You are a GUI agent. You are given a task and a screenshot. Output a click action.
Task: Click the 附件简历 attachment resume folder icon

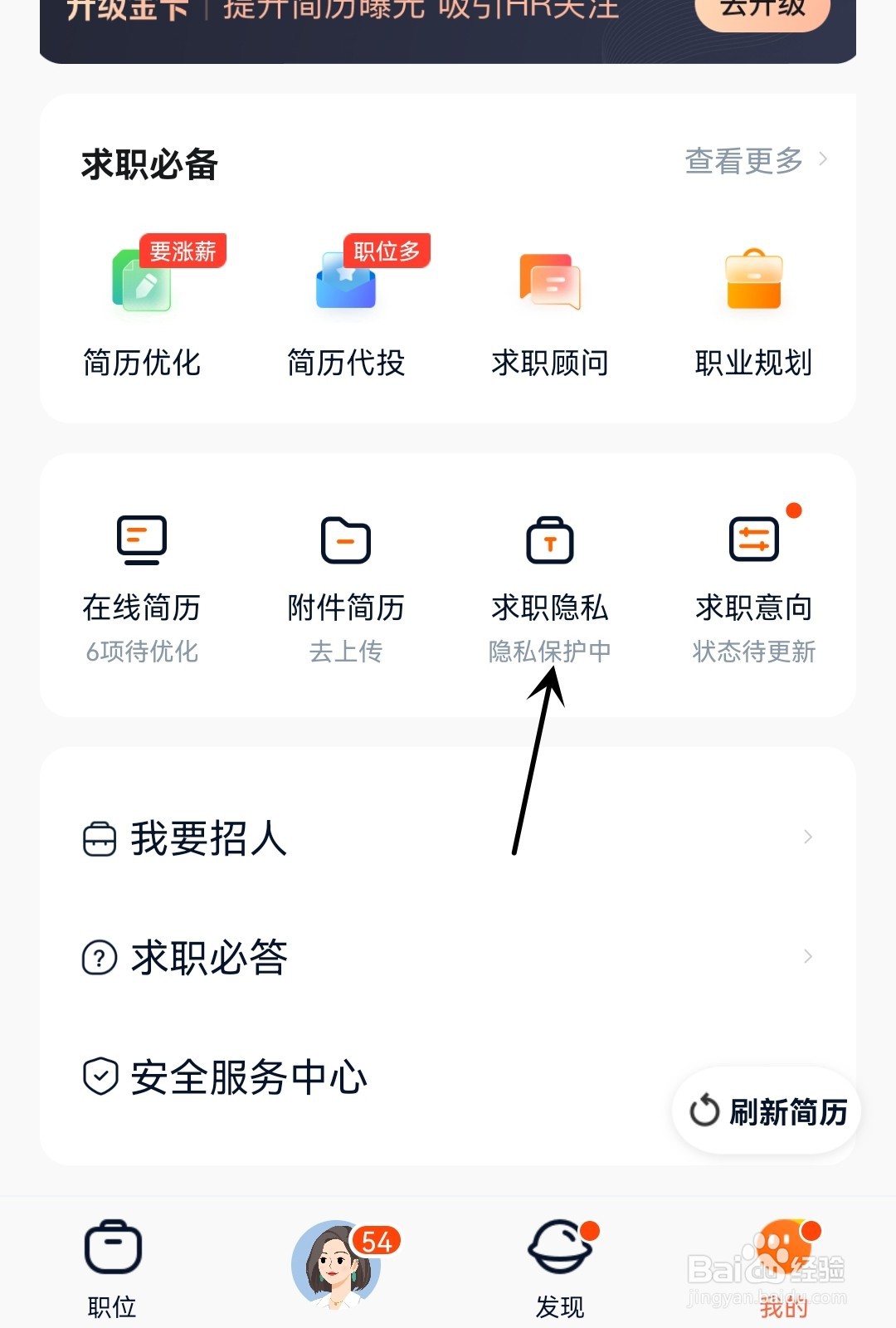(x=346, y=541)
